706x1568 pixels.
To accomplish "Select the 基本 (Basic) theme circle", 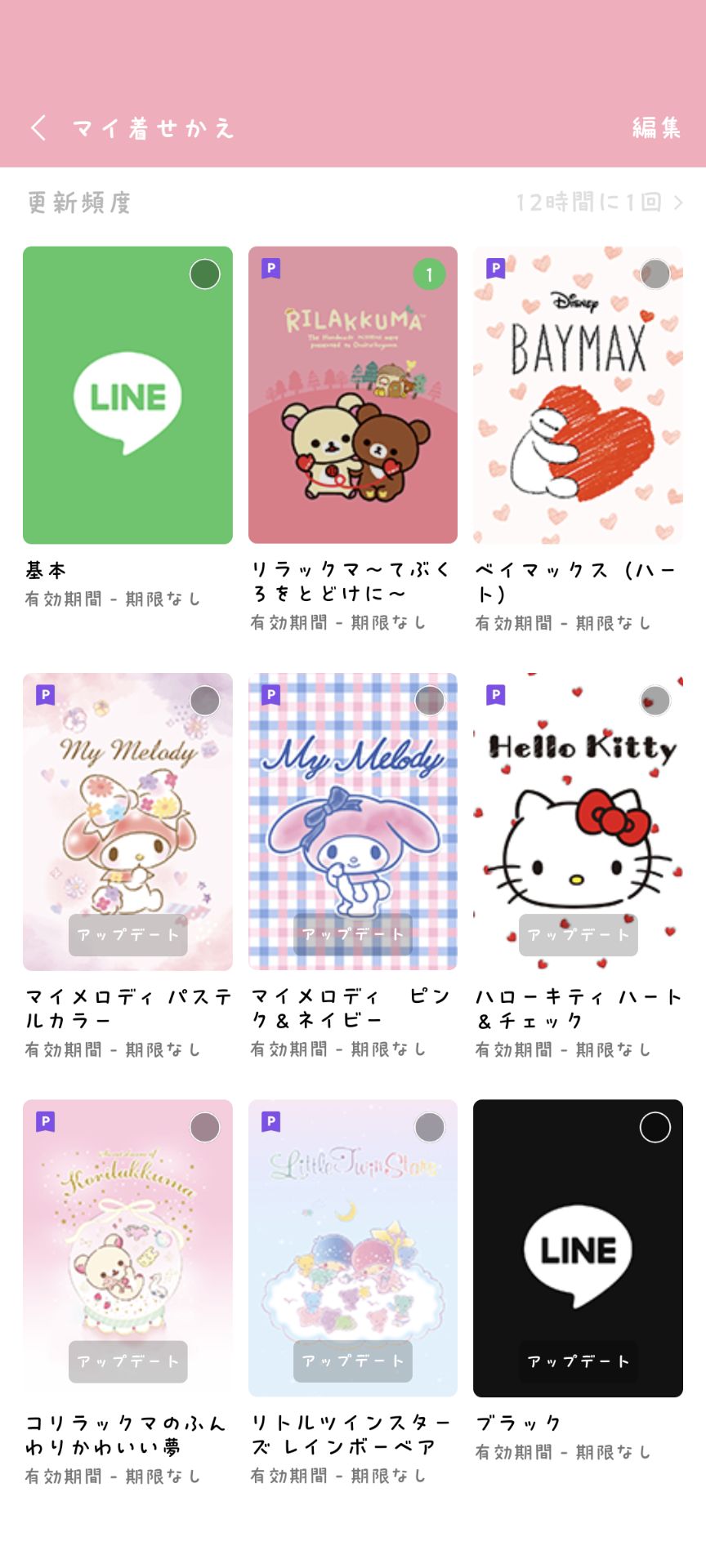I will pos(204,274).
